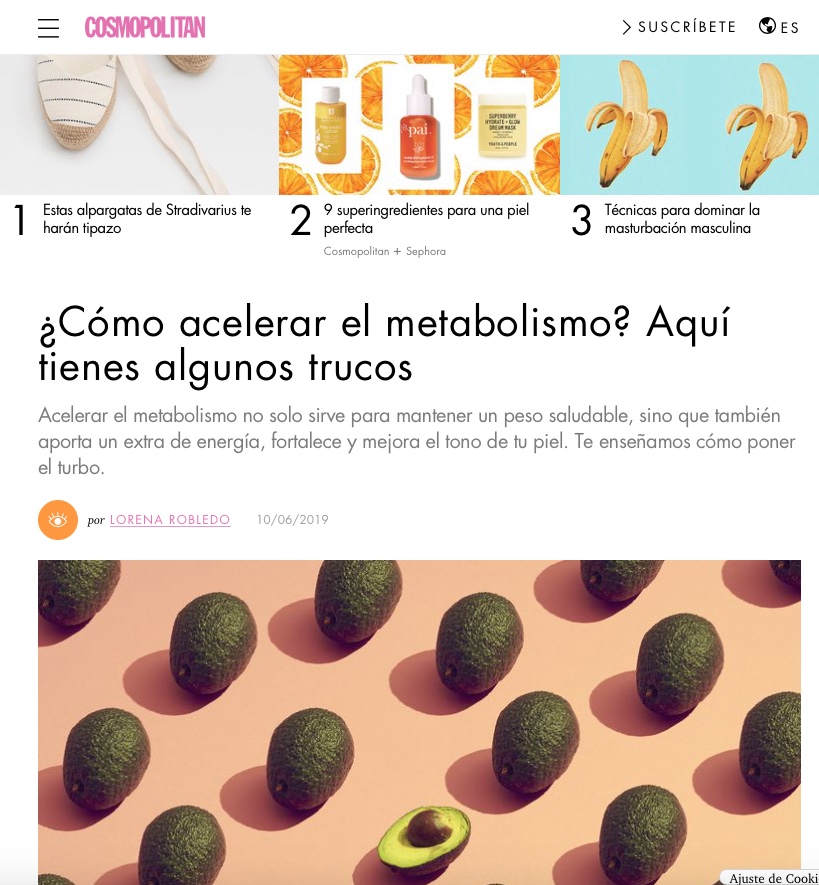Open the 9 superingredientes article
Image resolution: width=819 pixels, height=885 pixels.
[x=426, y=219]
